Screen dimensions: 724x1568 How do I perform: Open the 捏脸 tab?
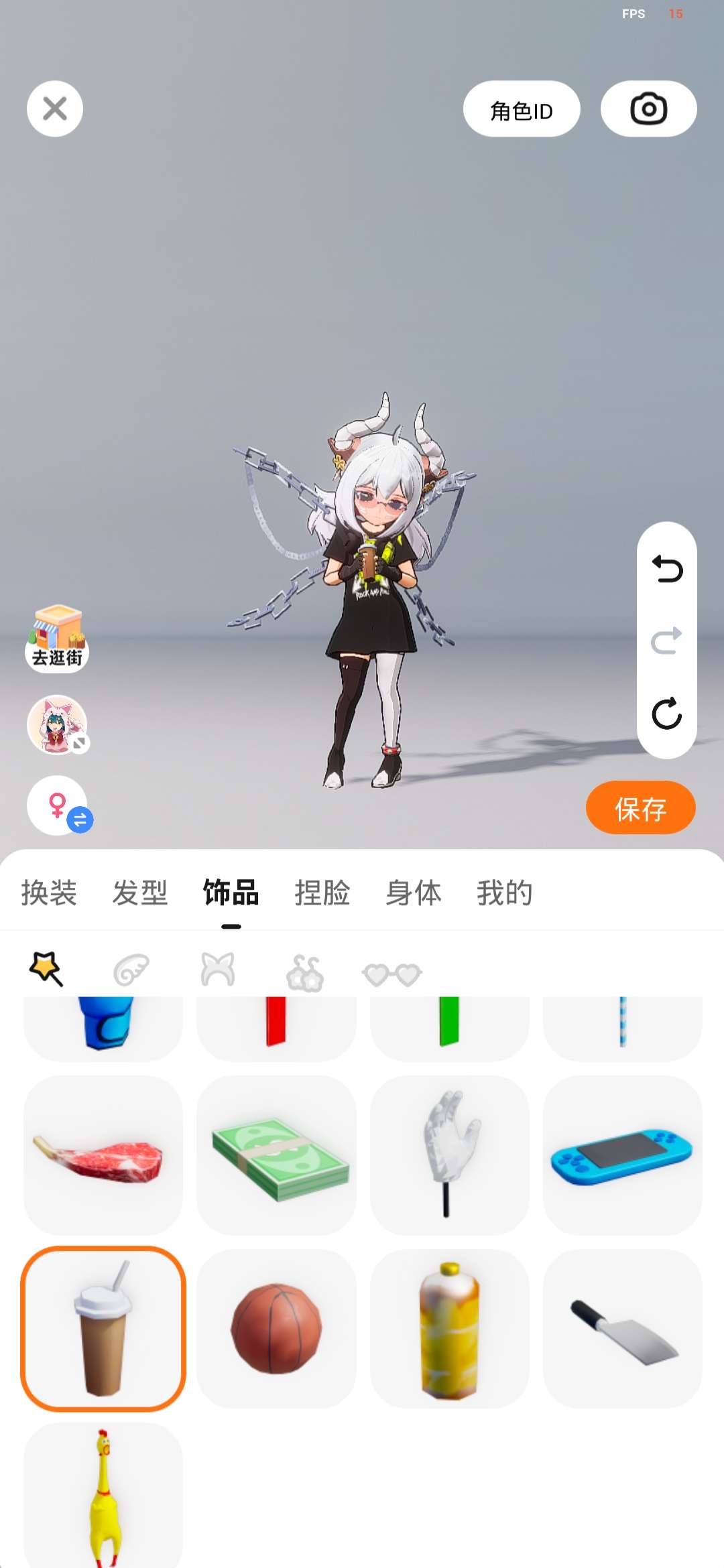pyautogui.click(x=322, y=893)
